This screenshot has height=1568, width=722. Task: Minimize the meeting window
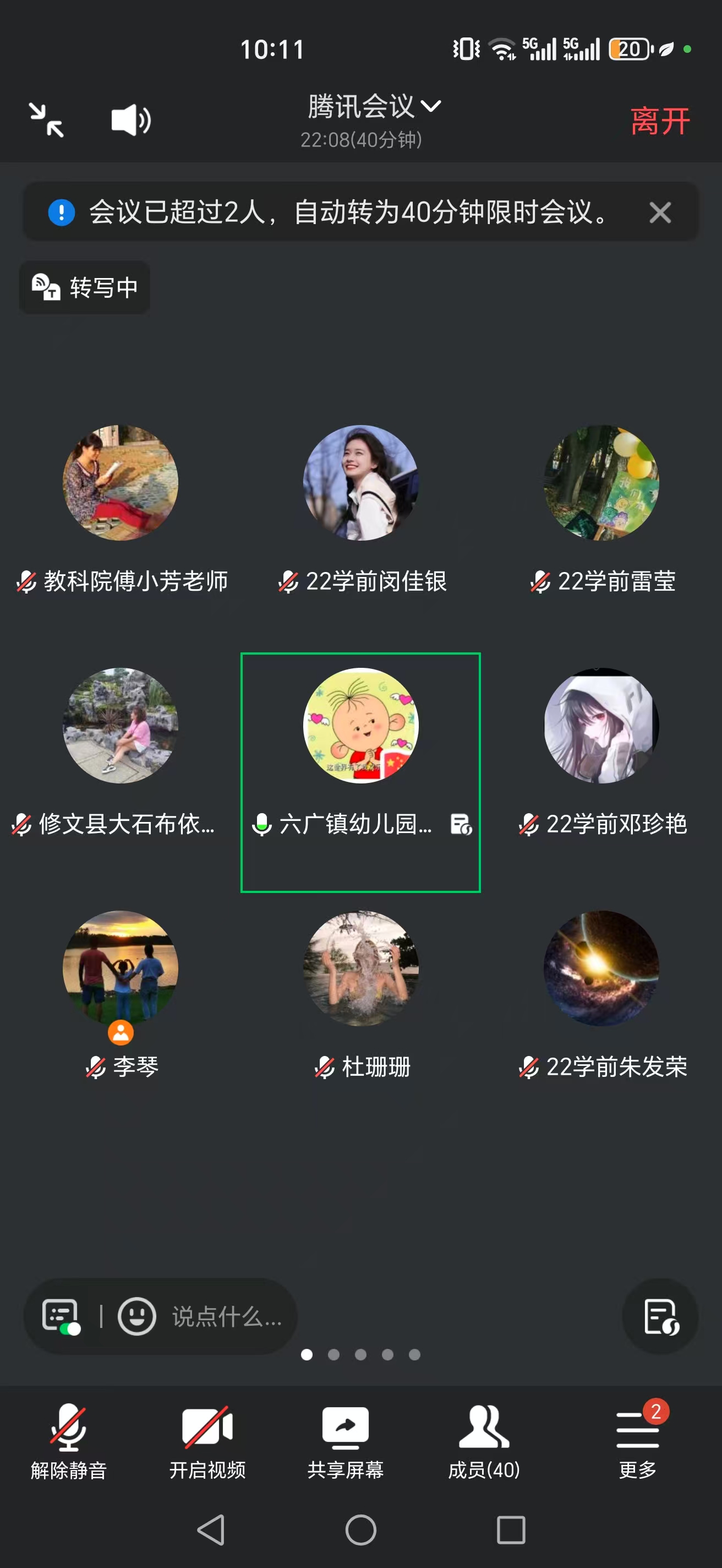[46, 120]
